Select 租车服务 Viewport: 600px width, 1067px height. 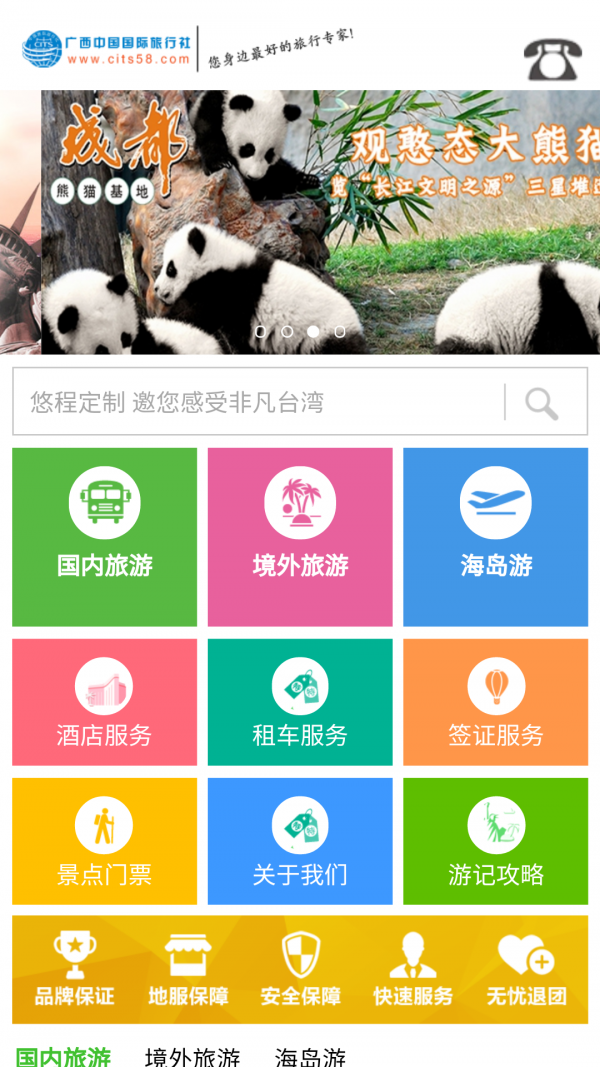click(x=300, y=703)
